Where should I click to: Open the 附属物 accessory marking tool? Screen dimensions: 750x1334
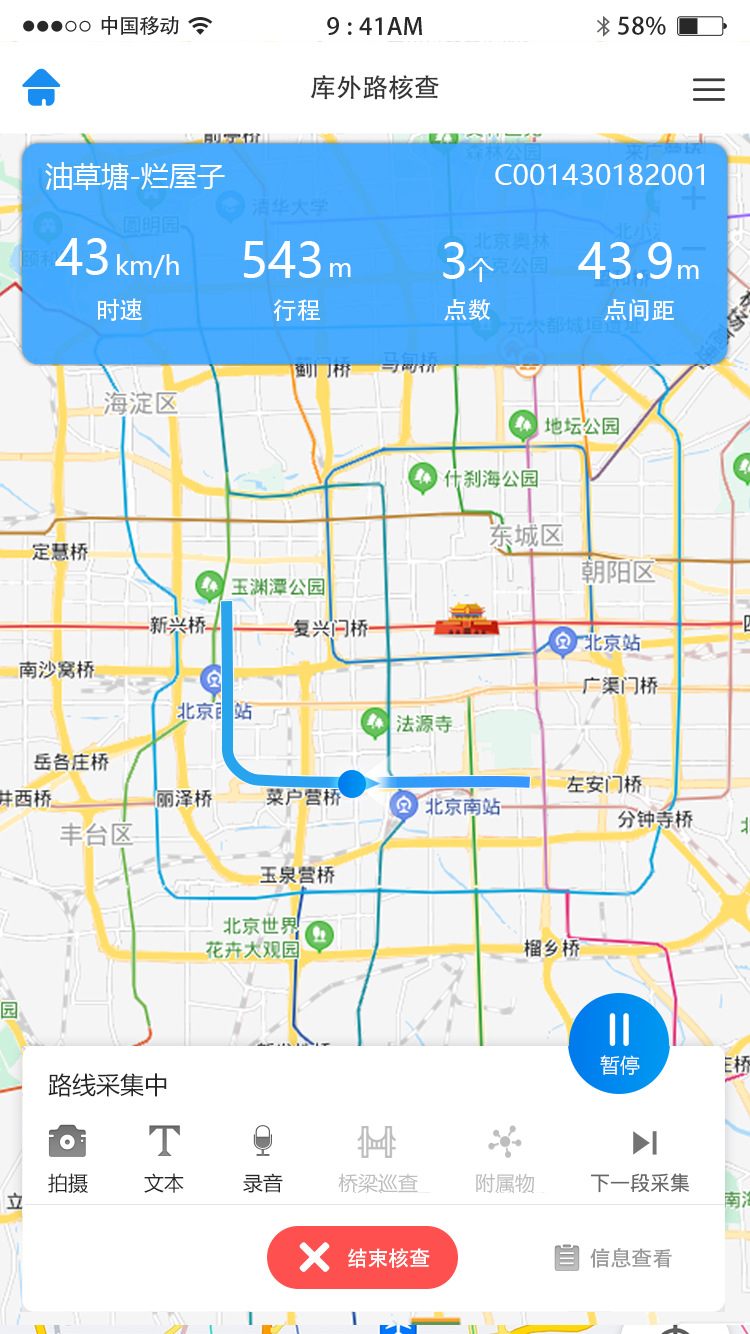tap(505, 1157)
